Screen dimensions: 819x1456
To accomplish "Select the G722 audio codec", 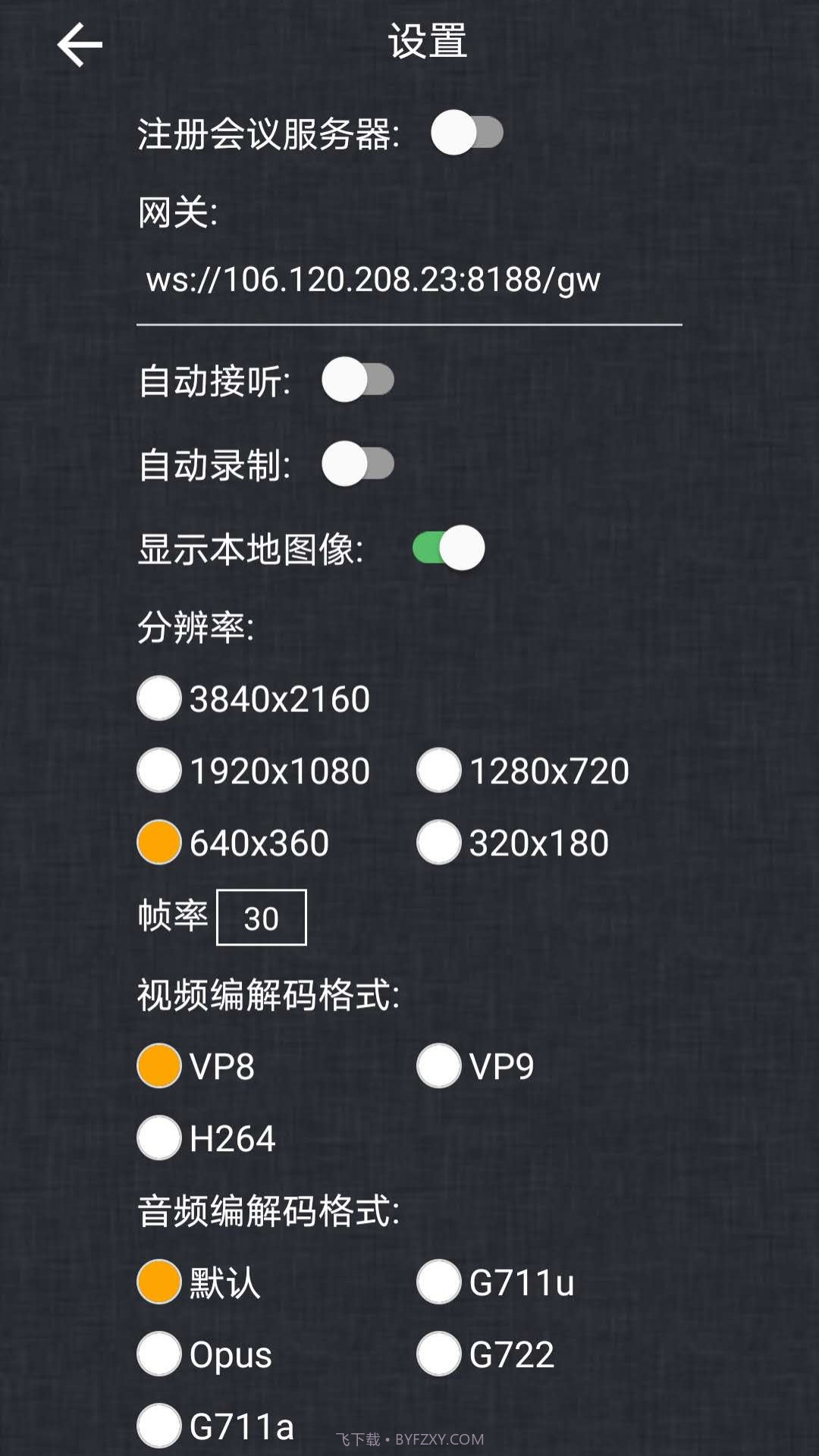I will pyautogui.click(x=438, y=1354).
